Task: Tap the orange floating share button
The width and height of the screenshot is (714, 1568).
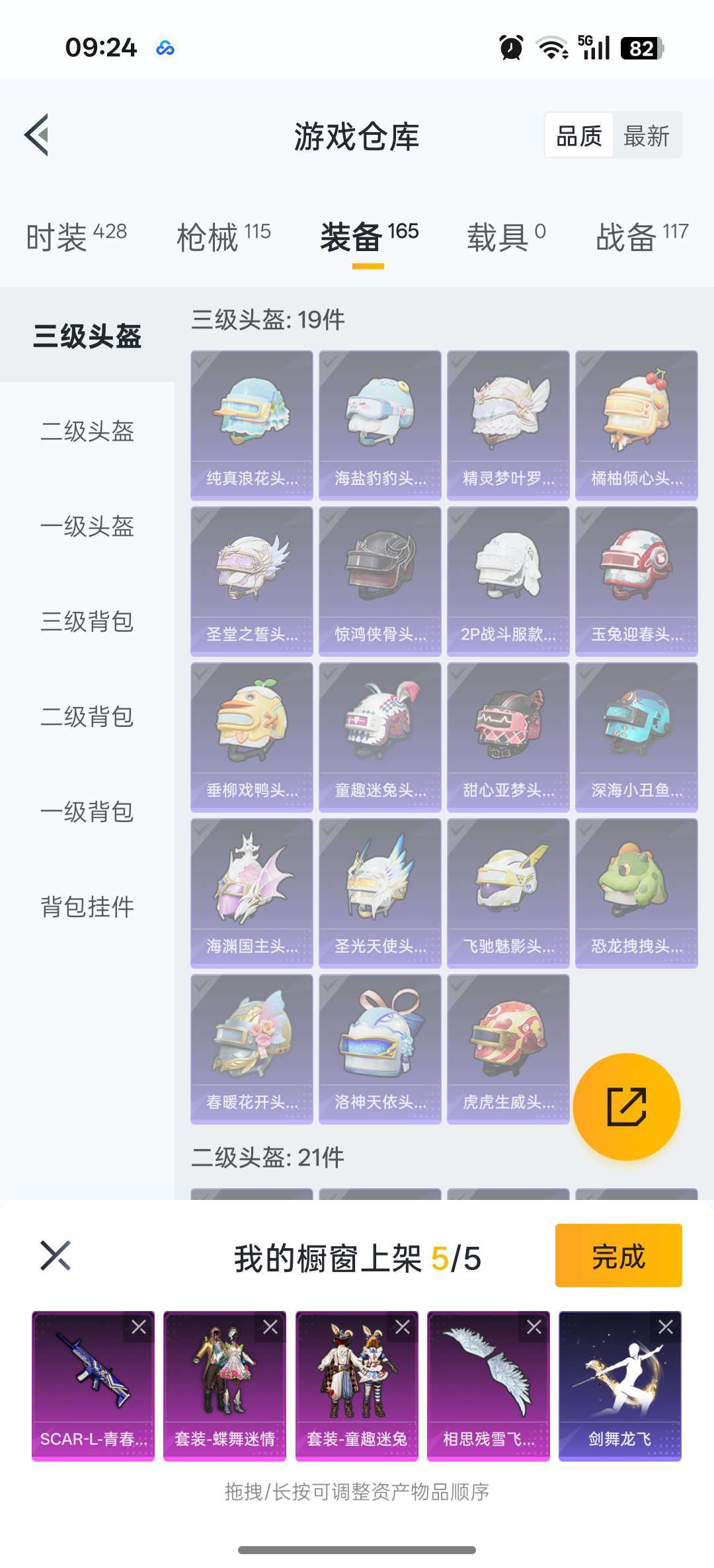Action: click(x=626, y=1106)
